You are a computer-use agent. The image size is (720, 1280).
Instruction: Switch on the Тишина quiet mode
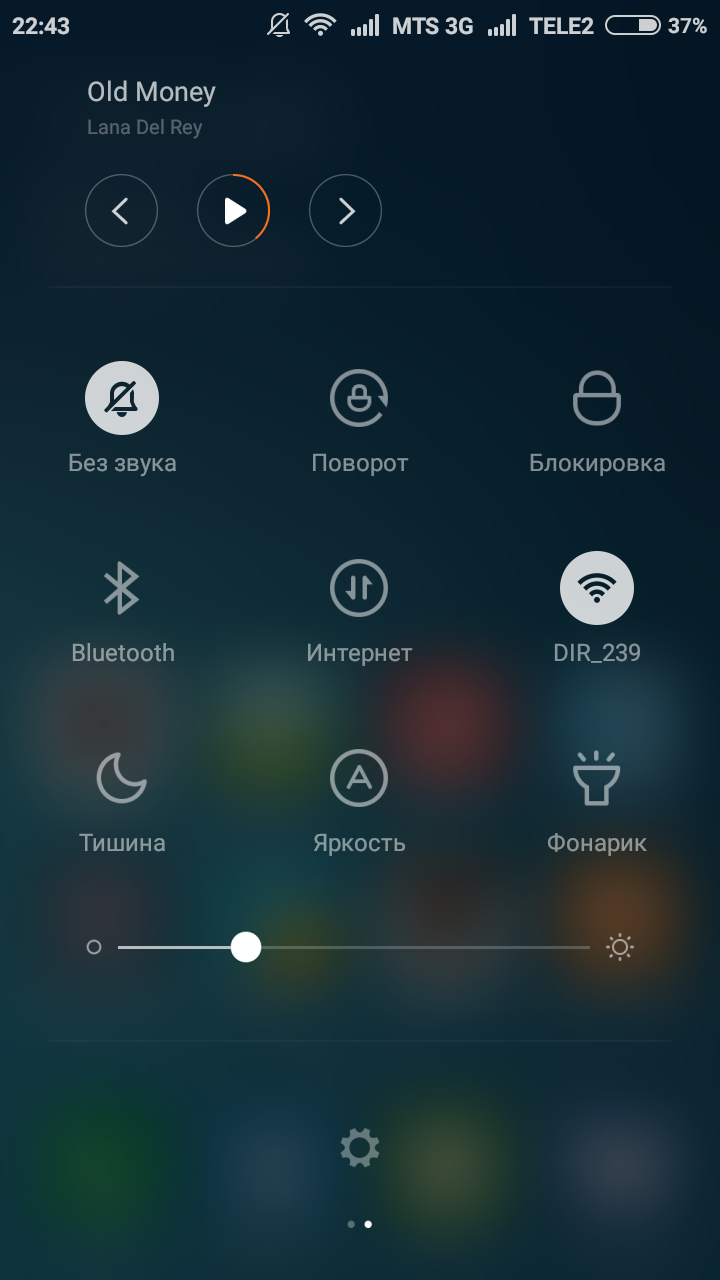(122, 778)
